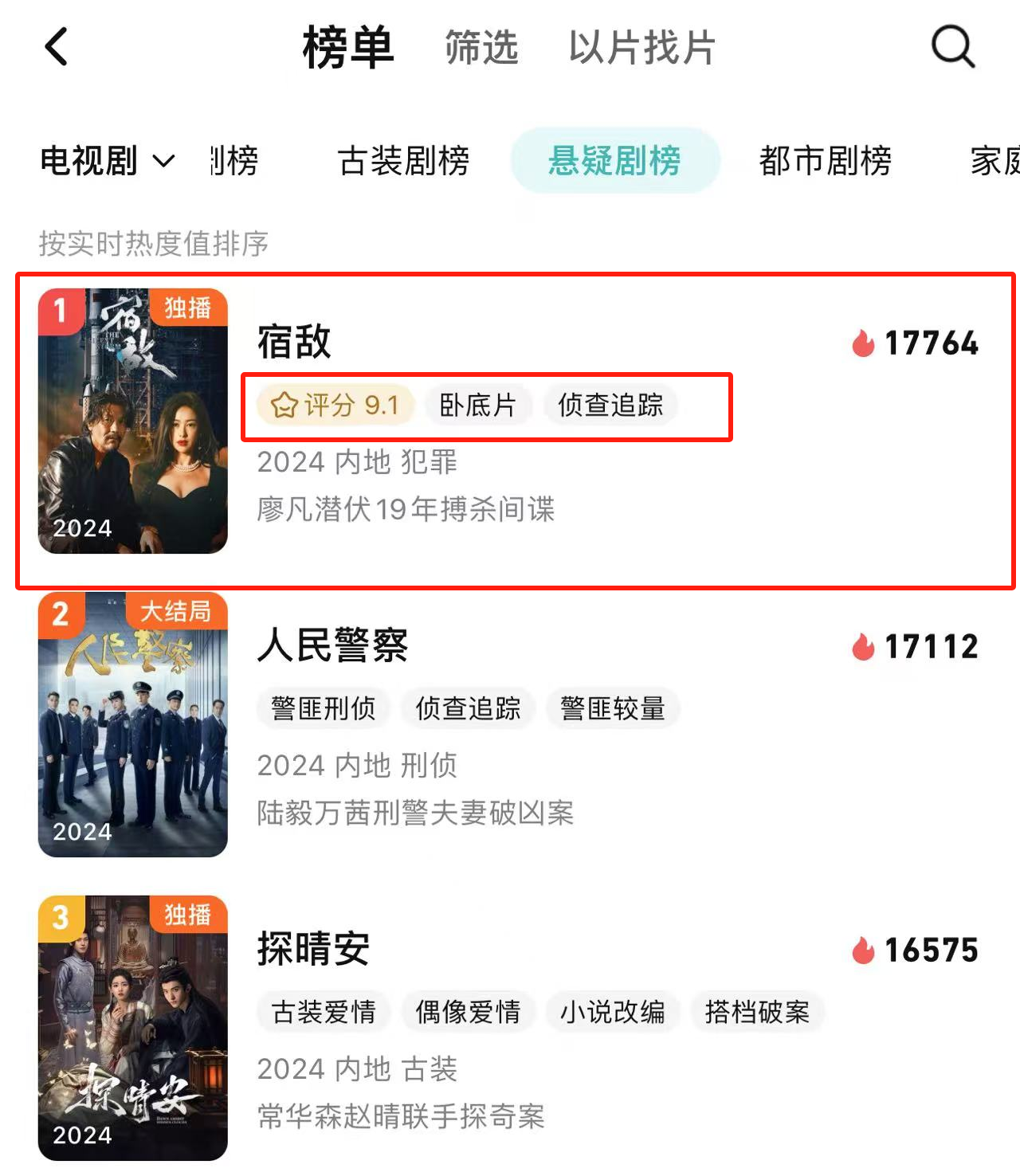Tap the 警匪较量 tag under 人民警察

point(612,708)
